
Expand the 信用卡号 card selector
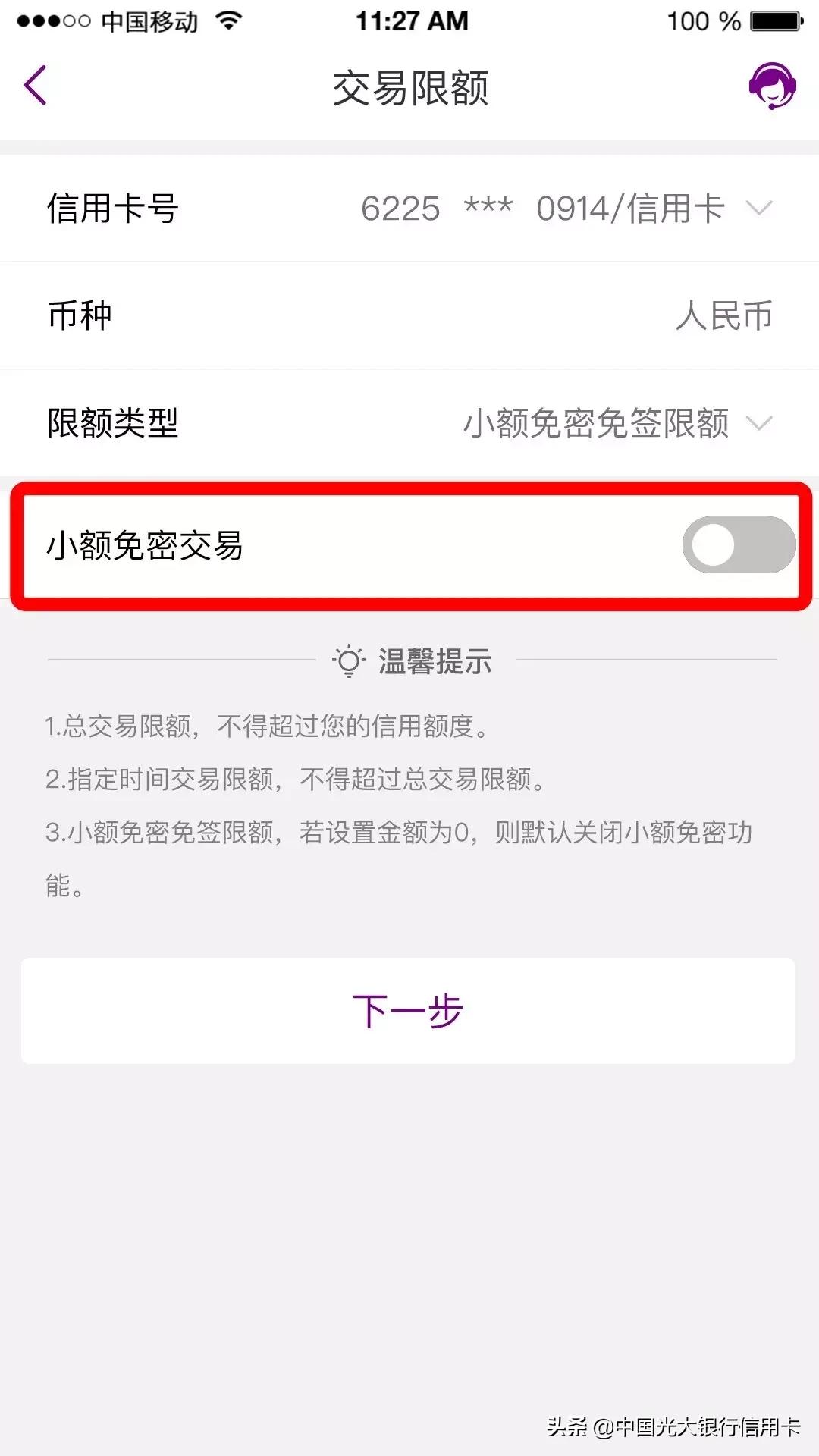click(x=761, y=206)
